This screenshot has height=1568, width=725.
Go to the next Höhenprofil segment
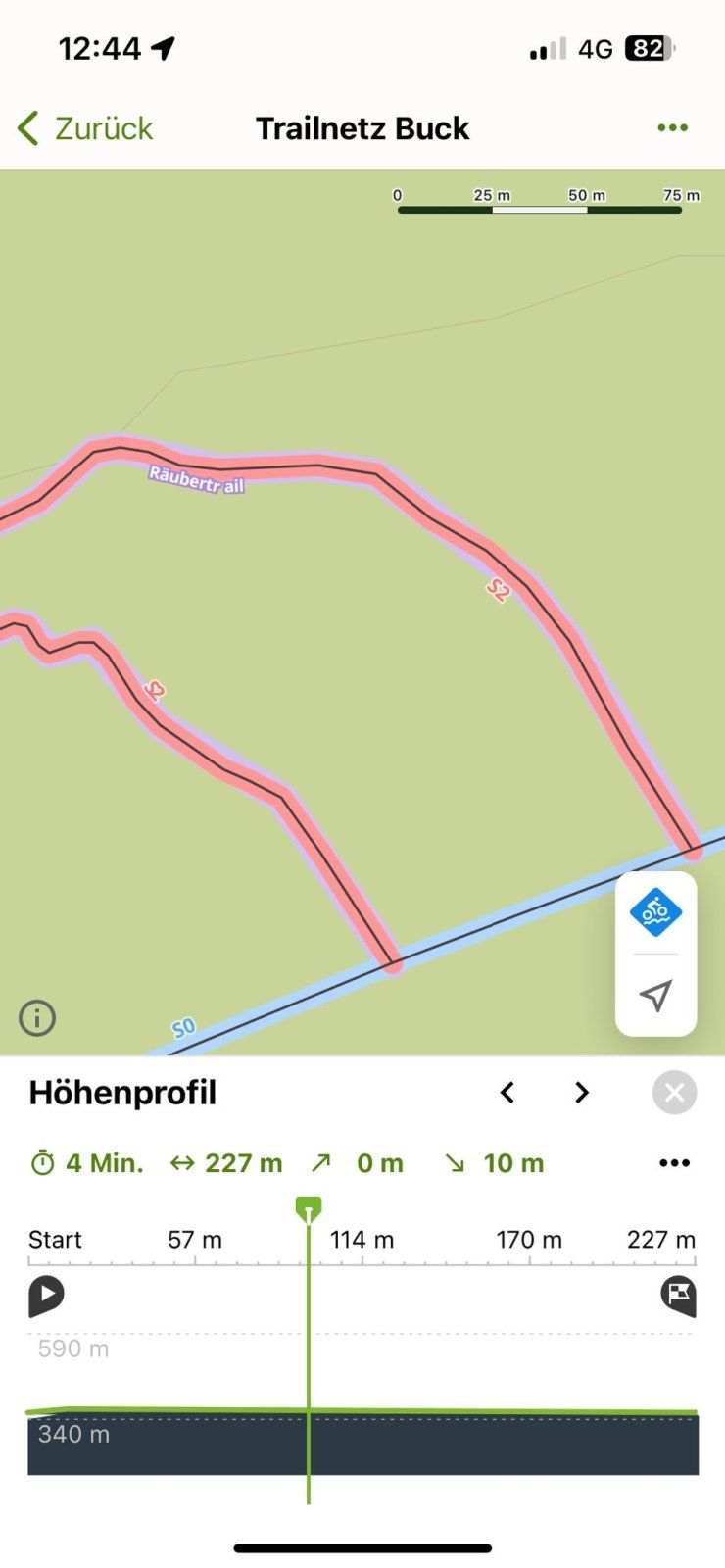(x=582, y=1093)
